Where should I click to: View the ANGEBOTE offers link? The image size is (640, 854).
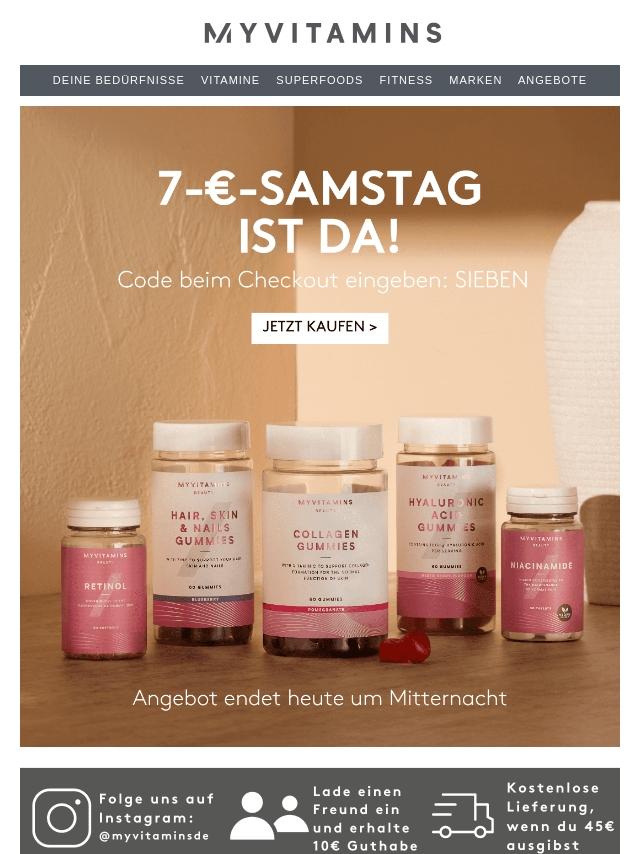[552, 80]
